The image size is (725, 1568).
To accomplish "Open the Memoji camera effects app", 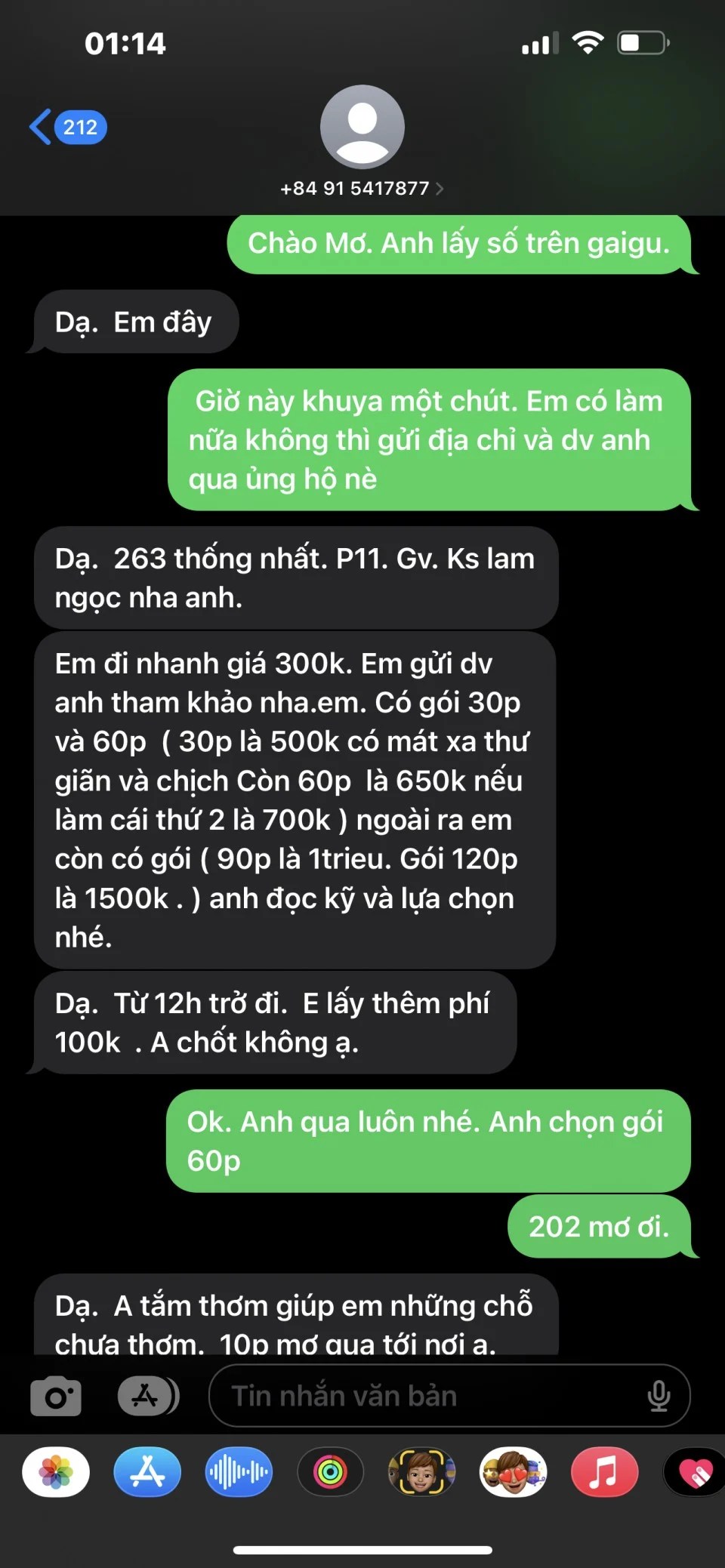I will [421, 1471].
